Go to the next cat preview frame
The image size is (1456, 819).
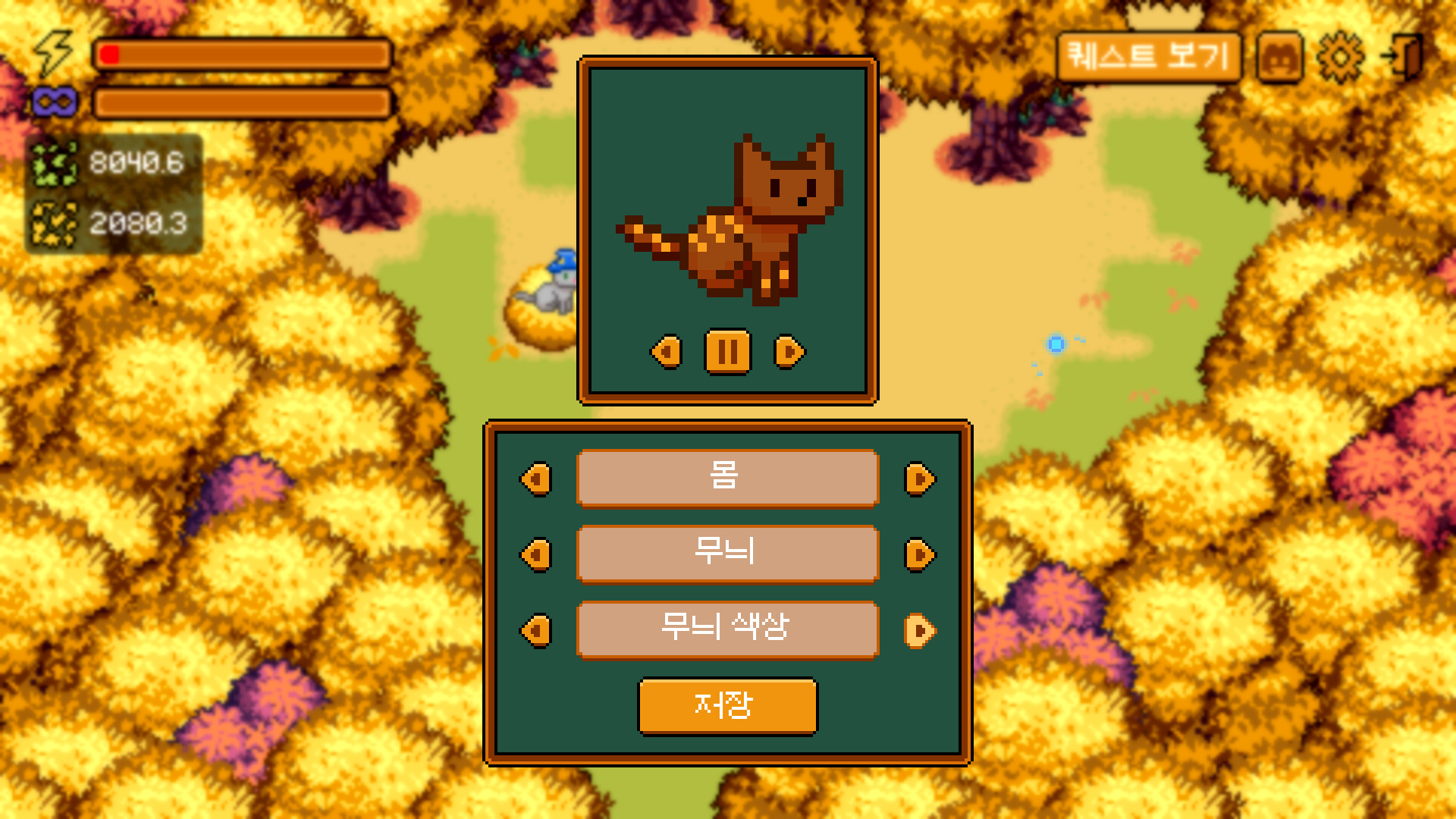point(789,352)
